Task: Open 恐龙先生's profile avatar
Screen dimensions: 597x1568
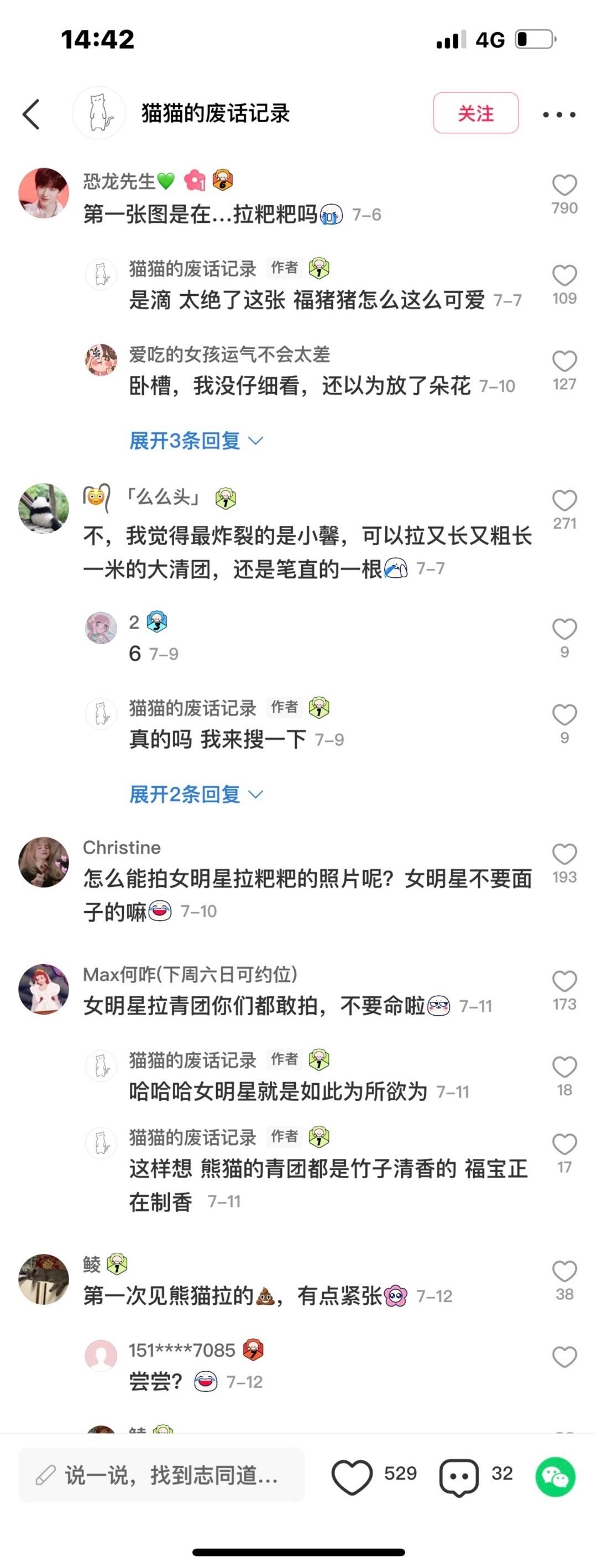Action: (x=44, y=193)
